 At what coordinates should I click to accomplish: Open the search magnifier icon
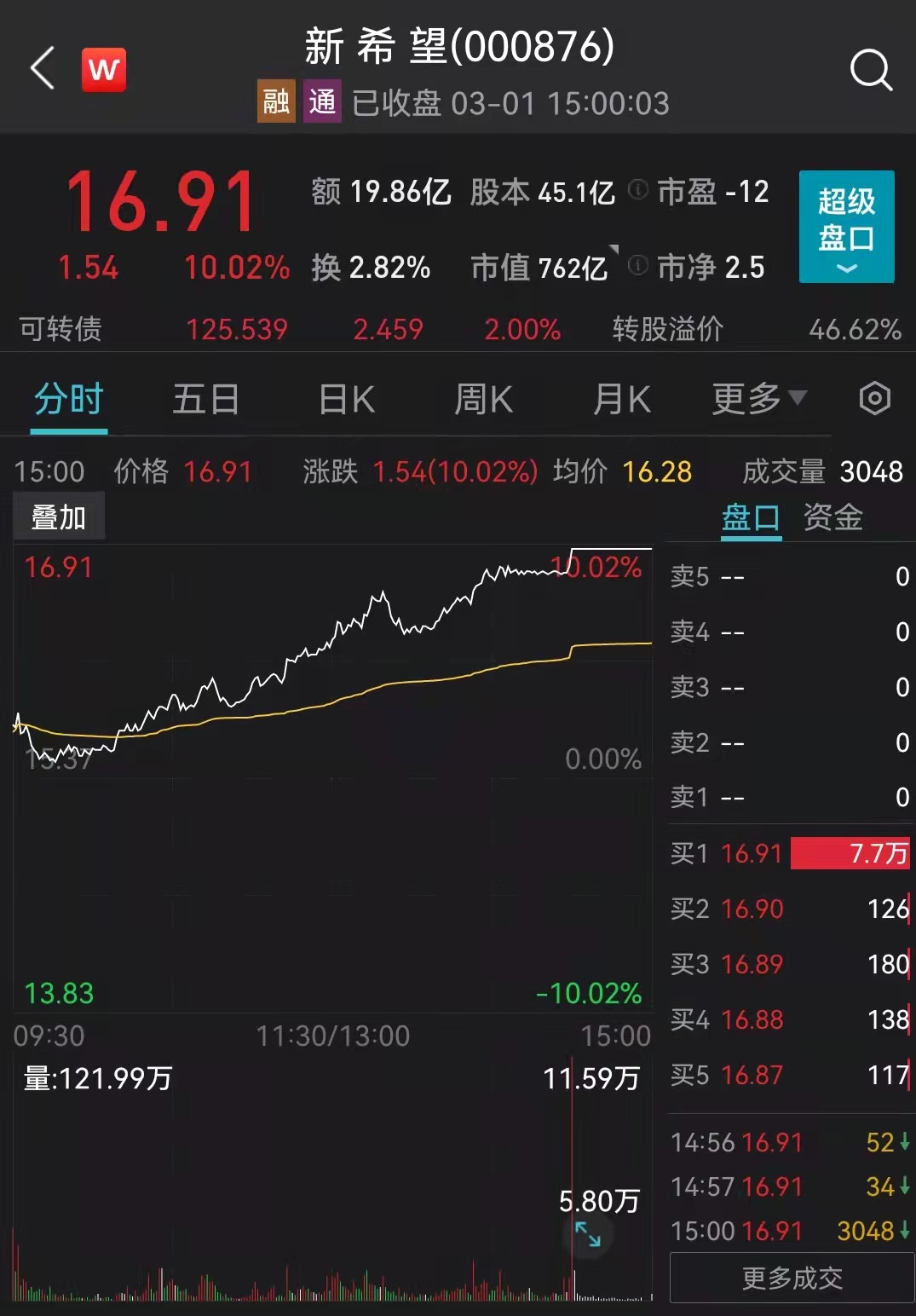pos(871,70)
